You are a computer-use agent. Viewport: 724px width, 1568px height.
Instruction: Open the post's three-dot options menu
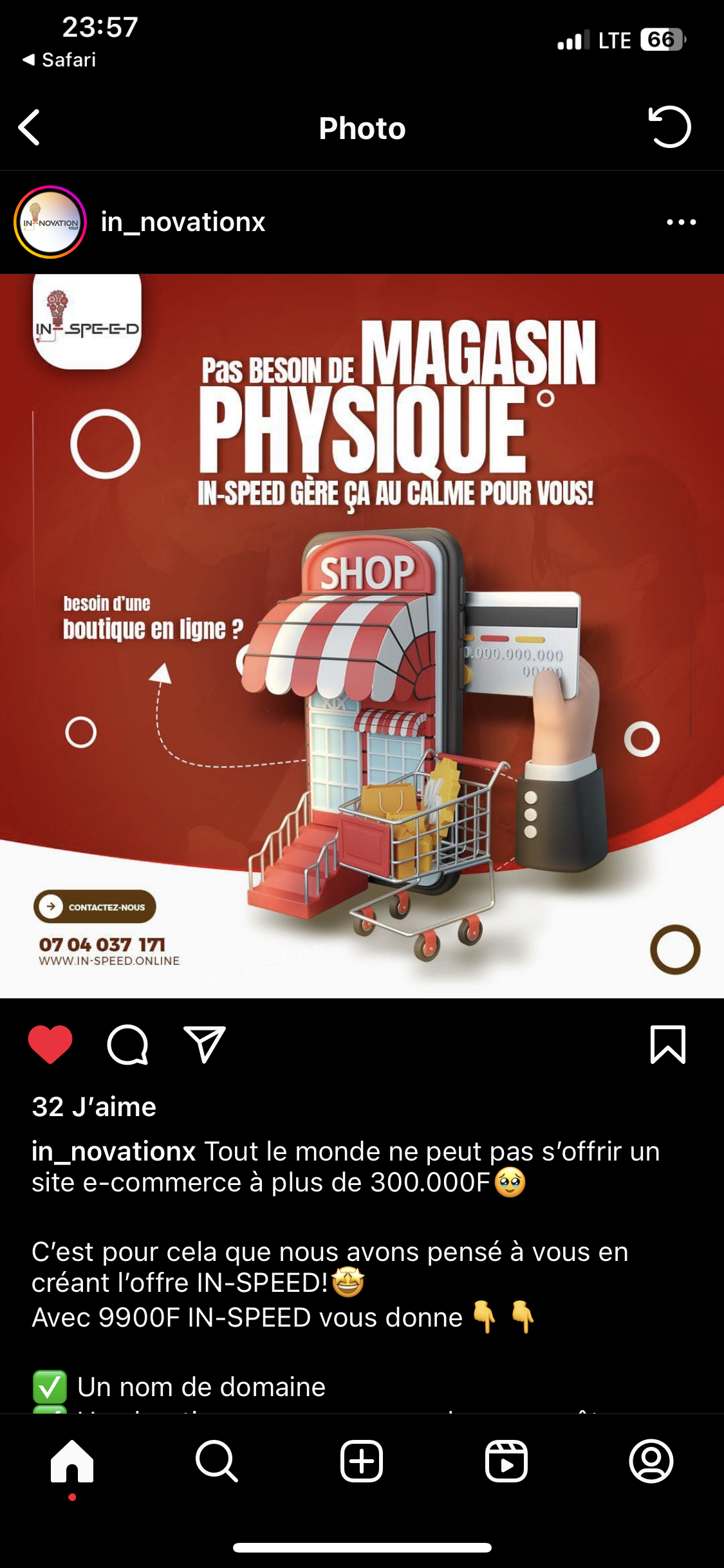point(682,222)
